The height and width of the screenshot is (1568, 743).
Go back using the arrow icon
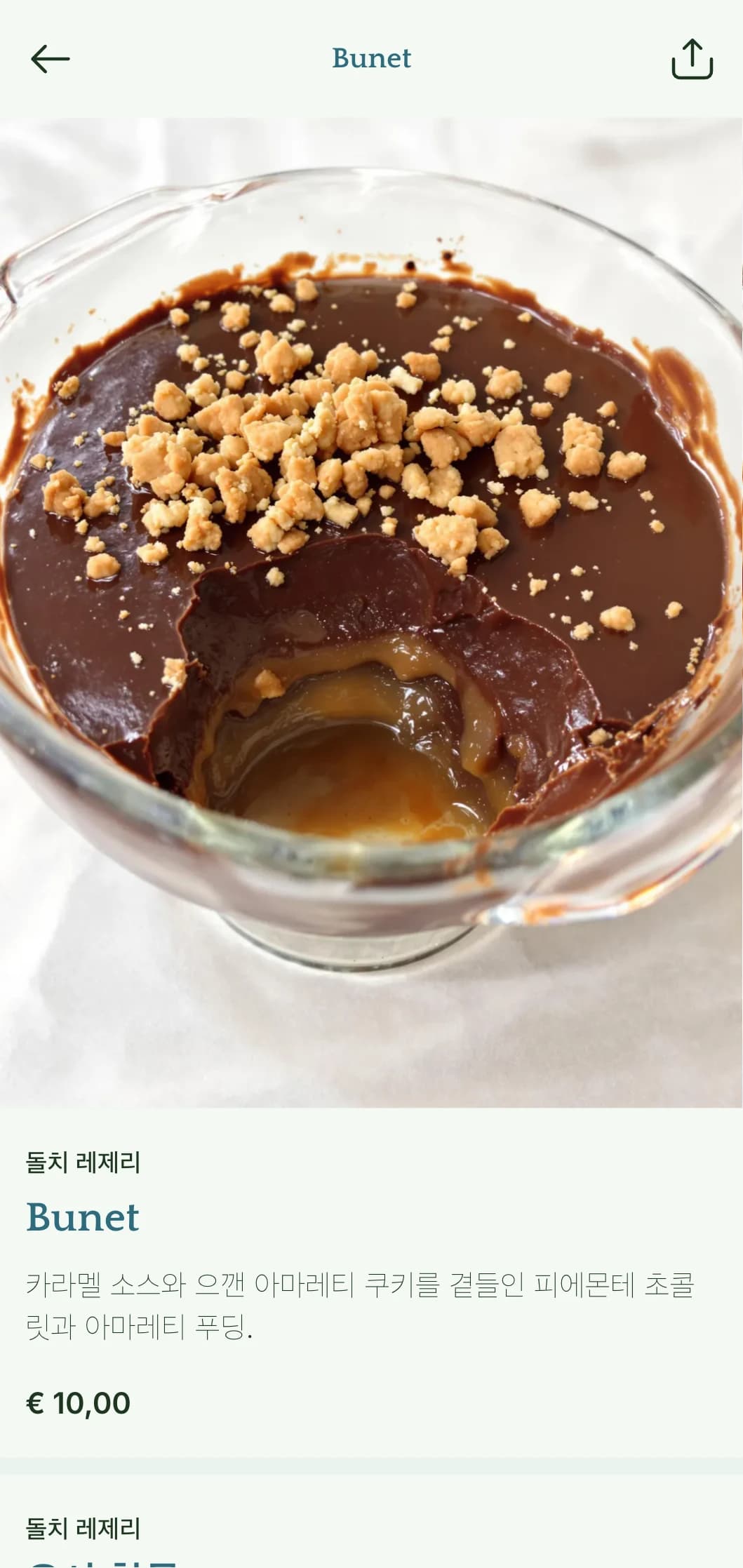[50, 59]
